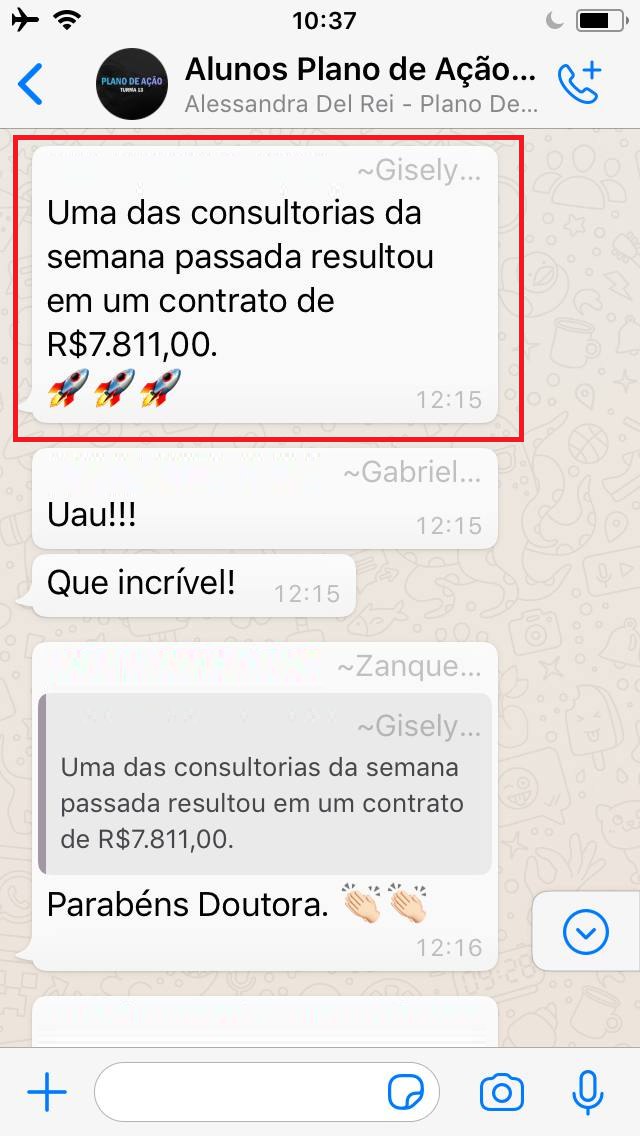Go back to the chats list
Screen dimensions: 640x1136
coord(31,84)
